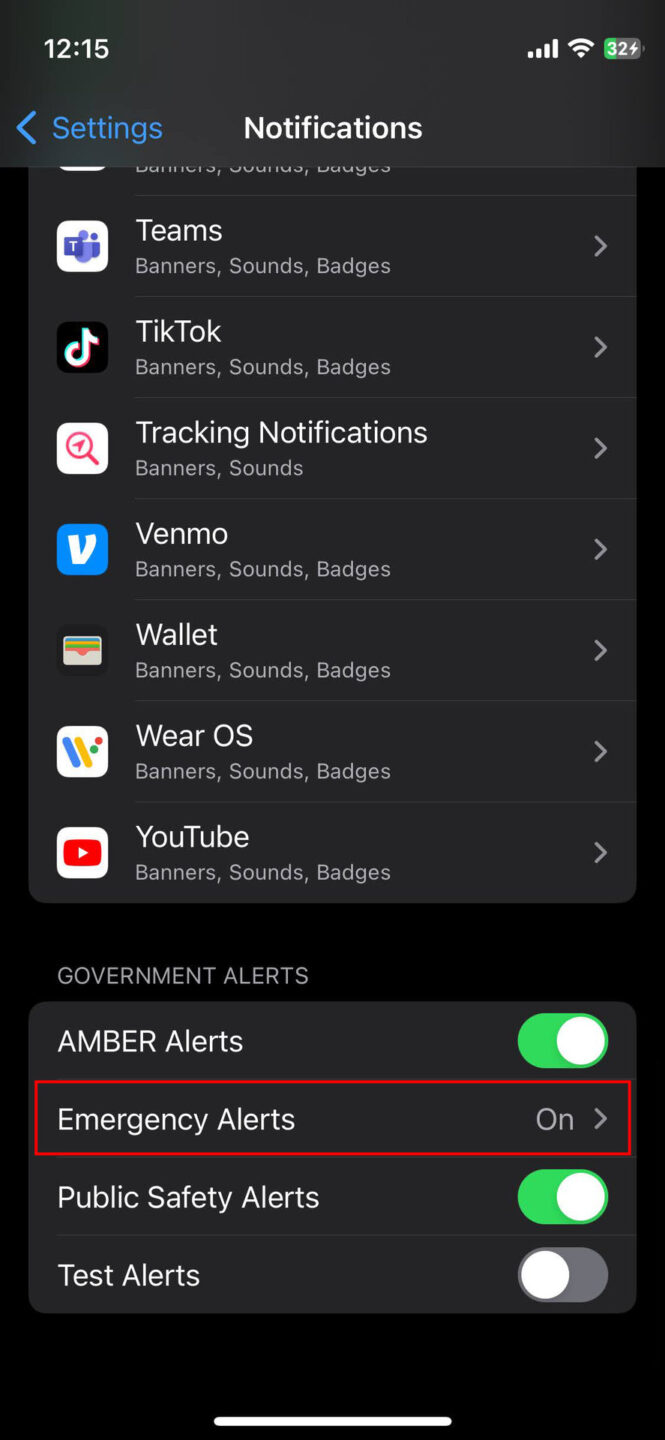Open Wear OS notification settings
The width and height of the screenshot is (665, 1440).
click(332, 751)
